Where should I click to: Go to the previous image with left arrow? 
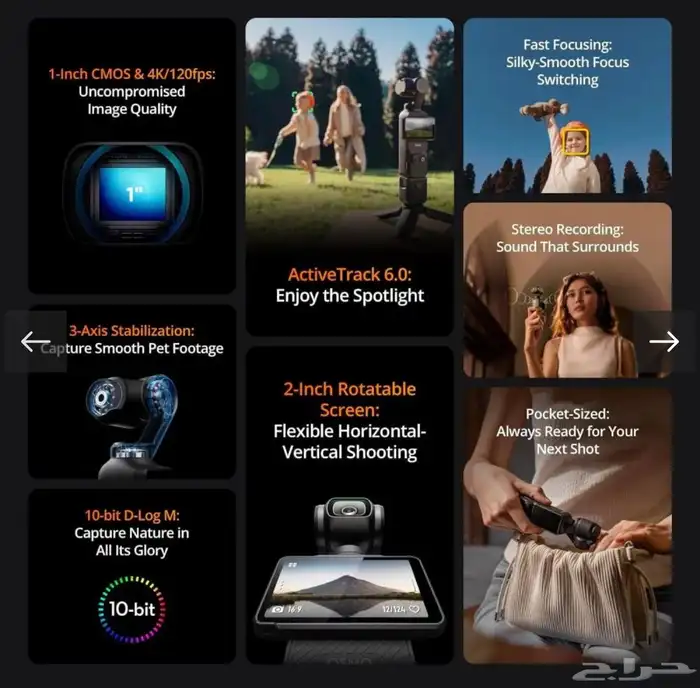tap(35, 342)
